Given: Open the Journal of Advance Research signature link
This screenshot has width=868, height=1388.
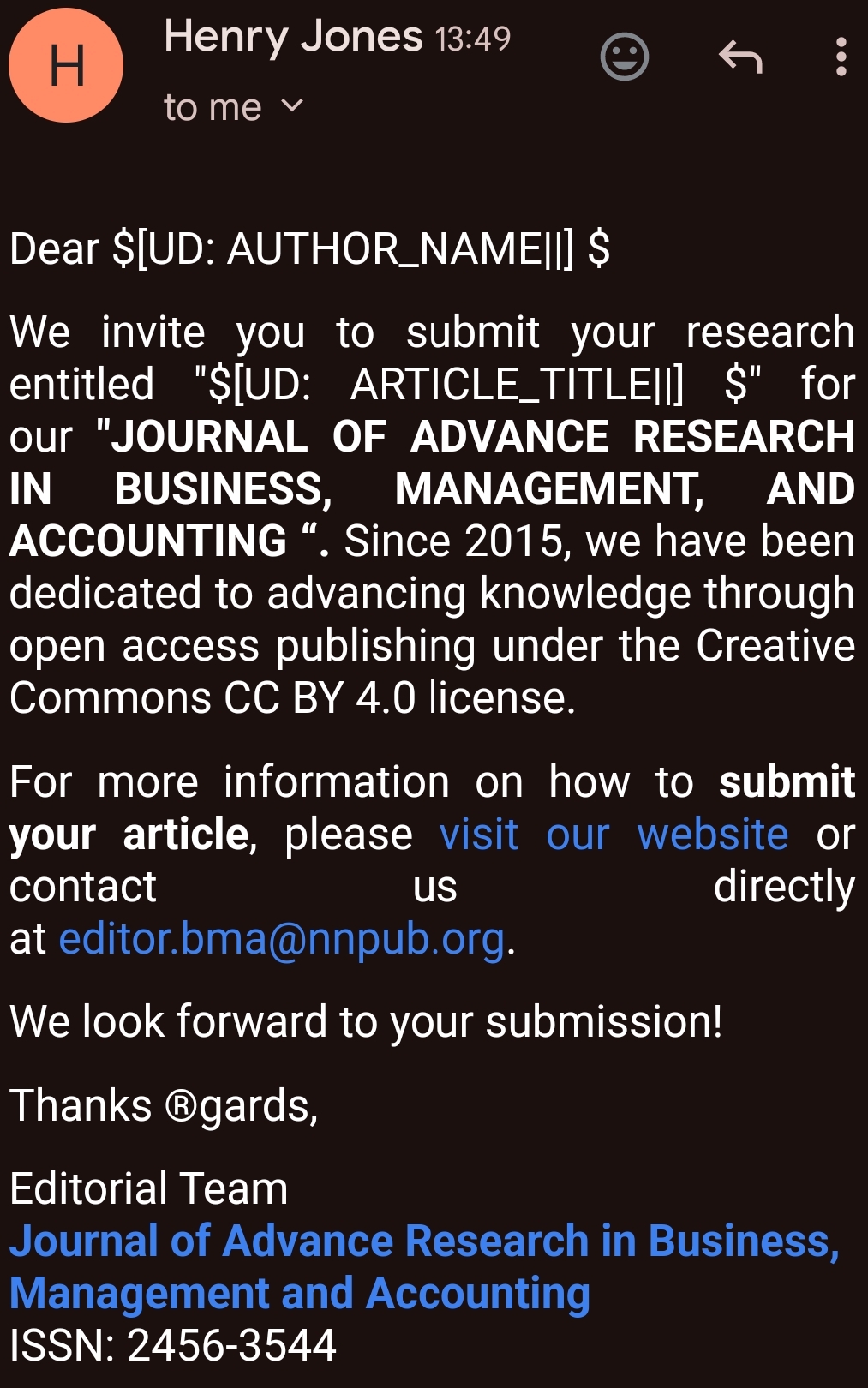Looking at the screenshot, I should click(x=423, y=1242).
